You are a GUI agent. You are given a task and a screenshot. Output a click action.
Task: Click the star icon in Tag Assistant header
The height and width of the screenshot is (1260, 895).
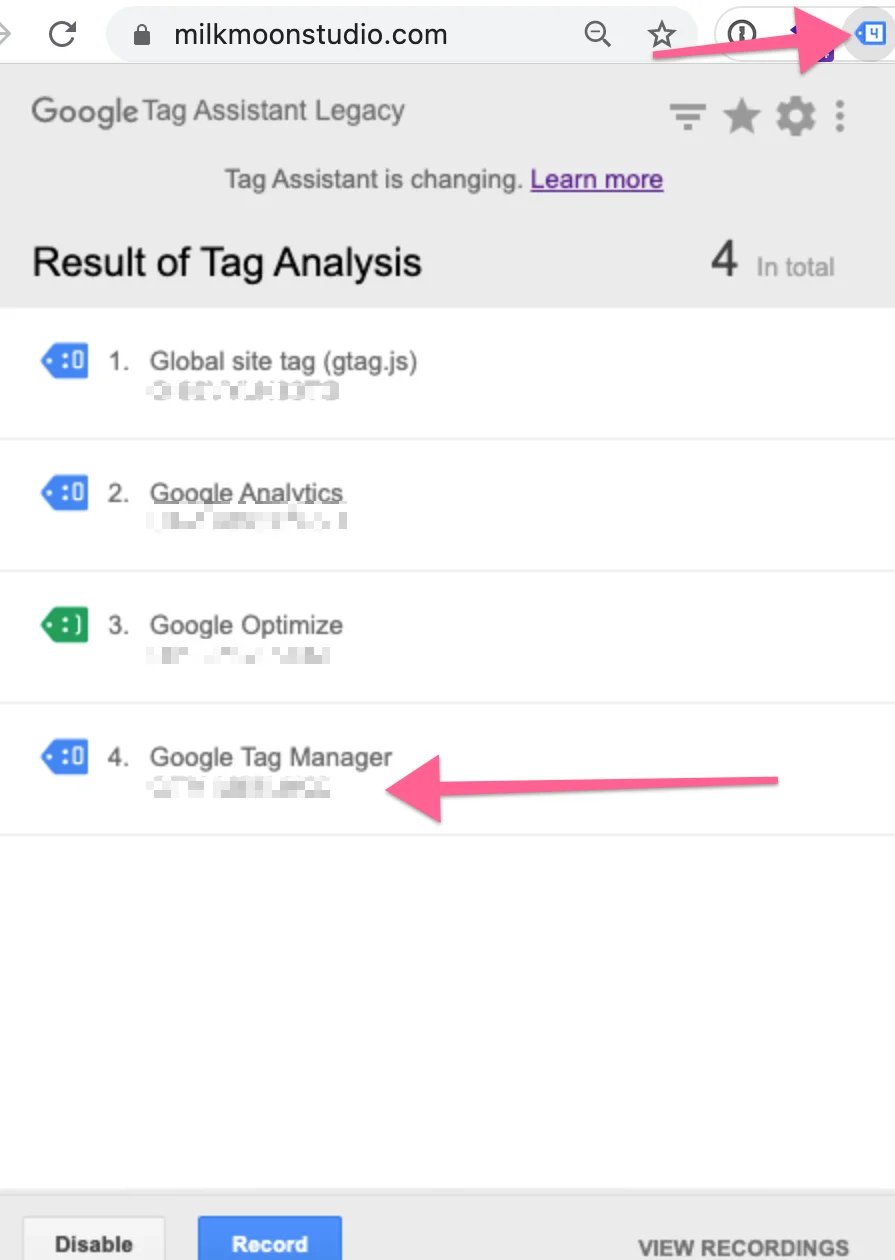pyautogui.click(x=742, y=116)
